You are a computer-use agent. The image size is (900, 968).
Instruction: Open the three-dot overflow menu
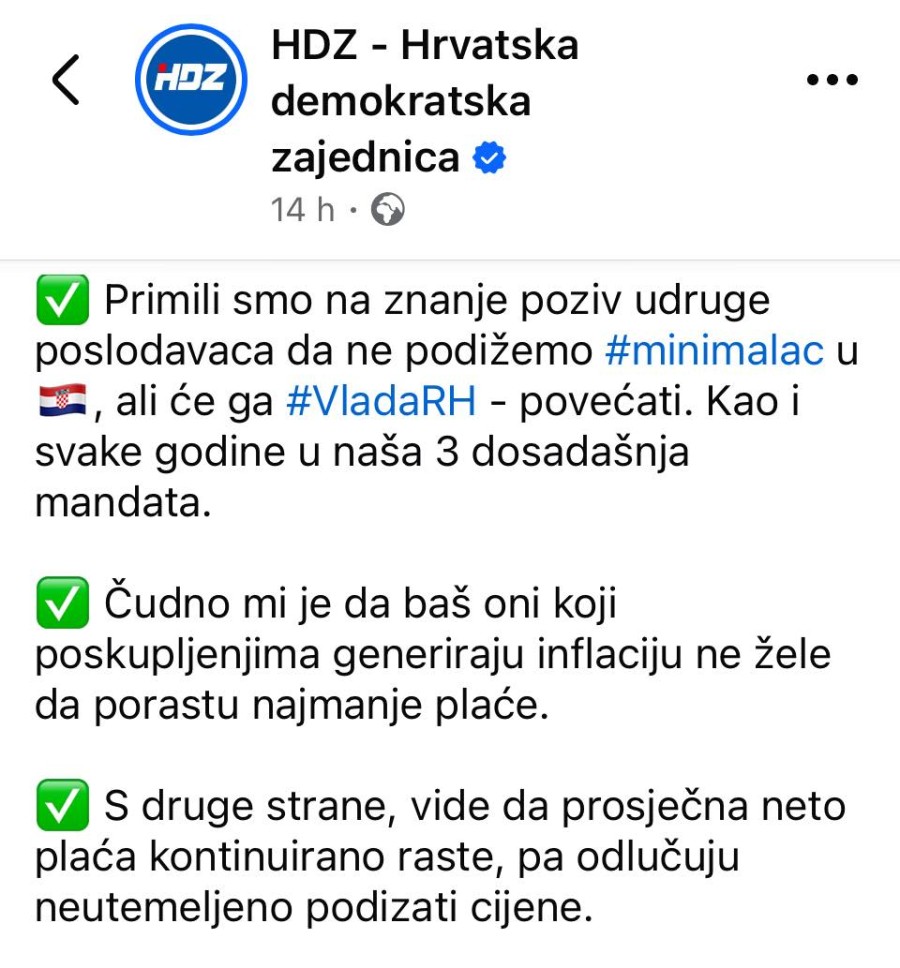coord(832,80)
